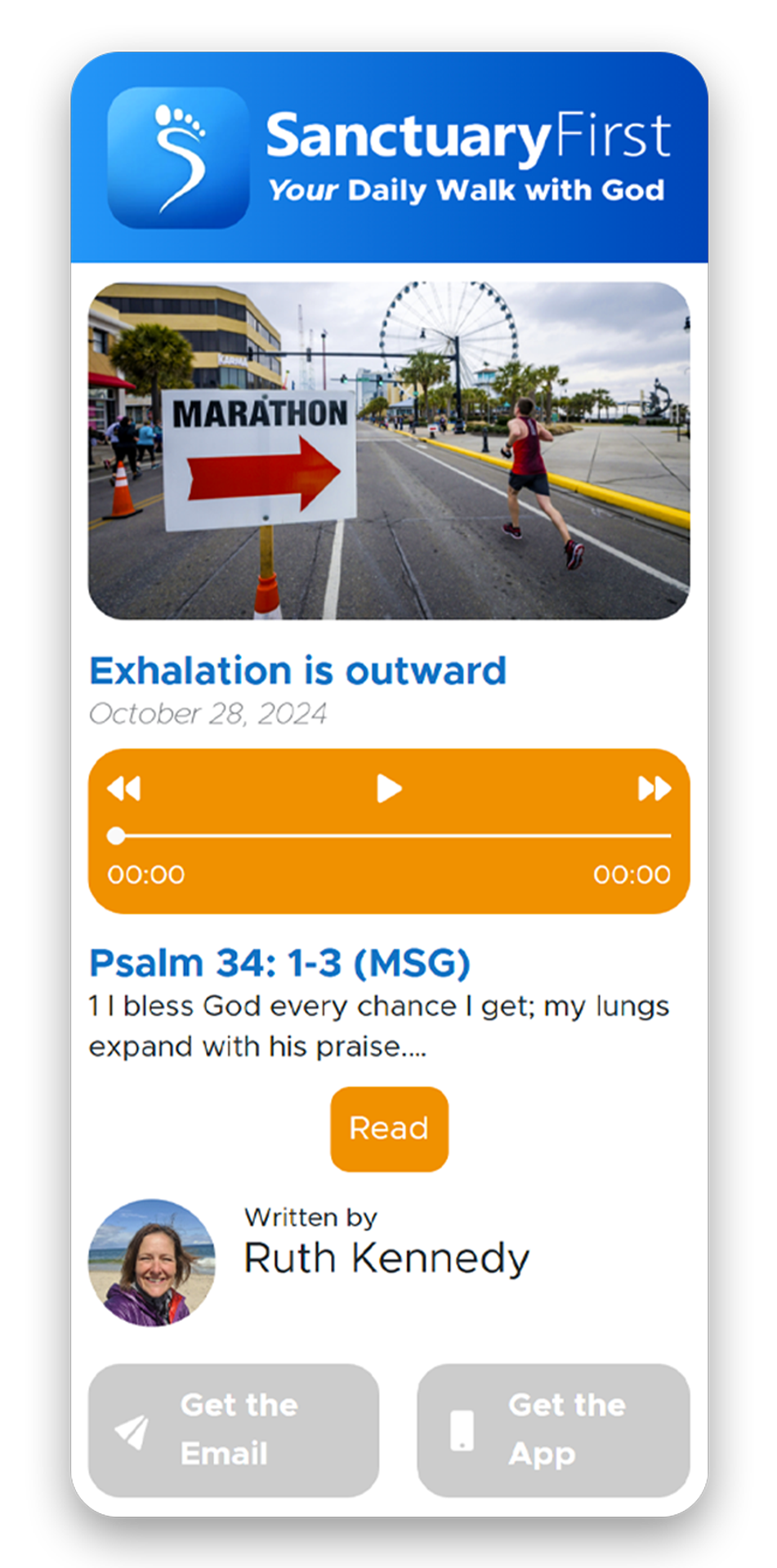Fast-forward the audio player
Screen dimensions: 777x1568
coord(654,789)
